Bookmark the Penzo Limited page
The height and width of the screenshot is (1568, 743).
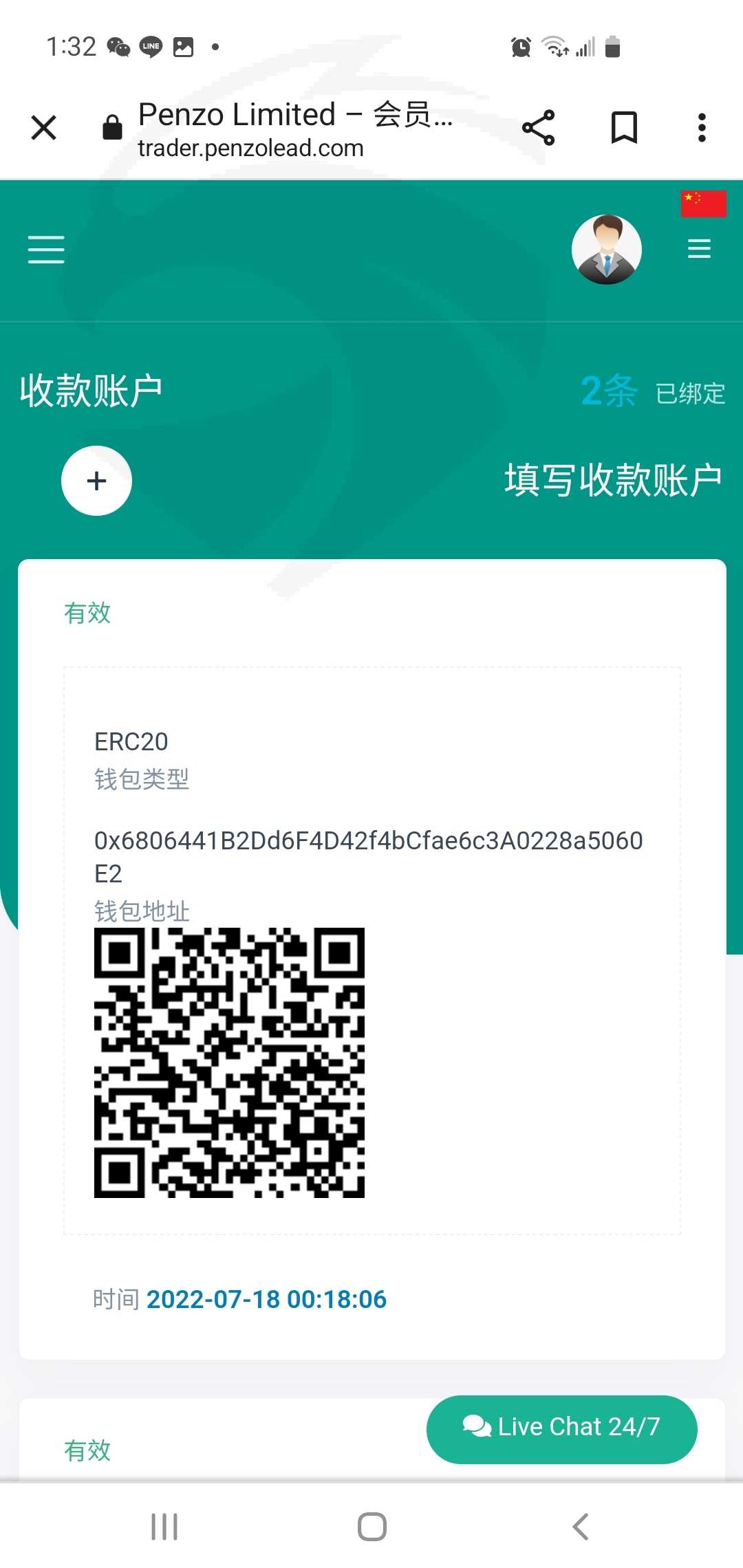[x=624, y=128]
